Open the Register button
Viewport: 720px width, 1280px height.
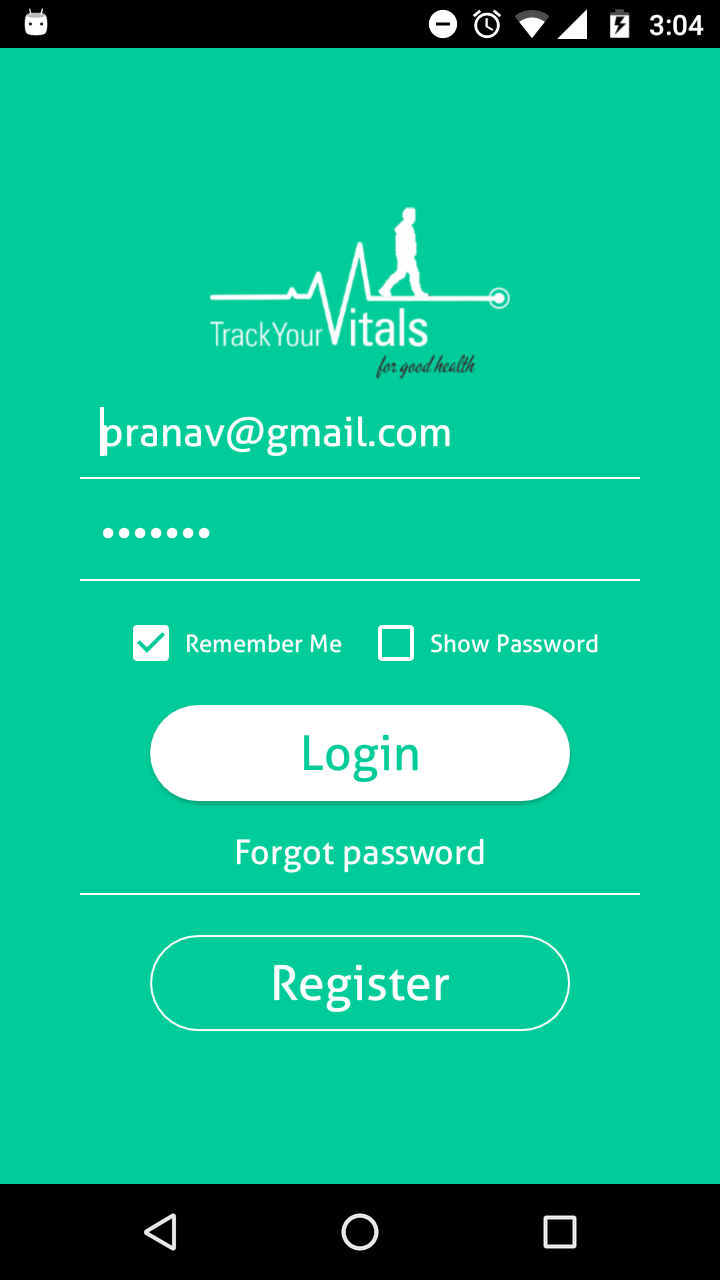point(360,983)
